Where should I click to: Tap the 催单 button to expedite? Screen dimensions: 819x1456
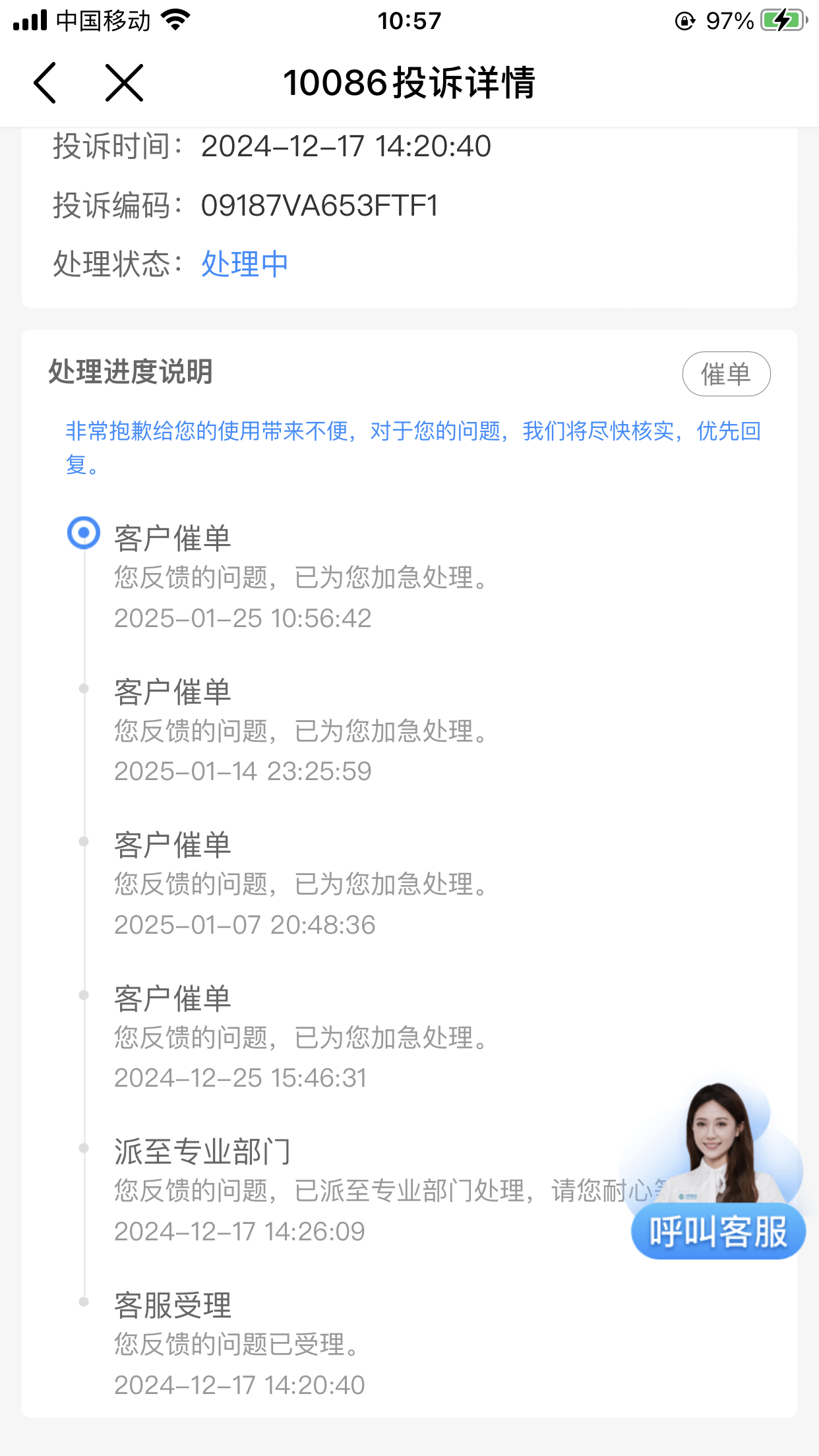click(x=725, y=374)
